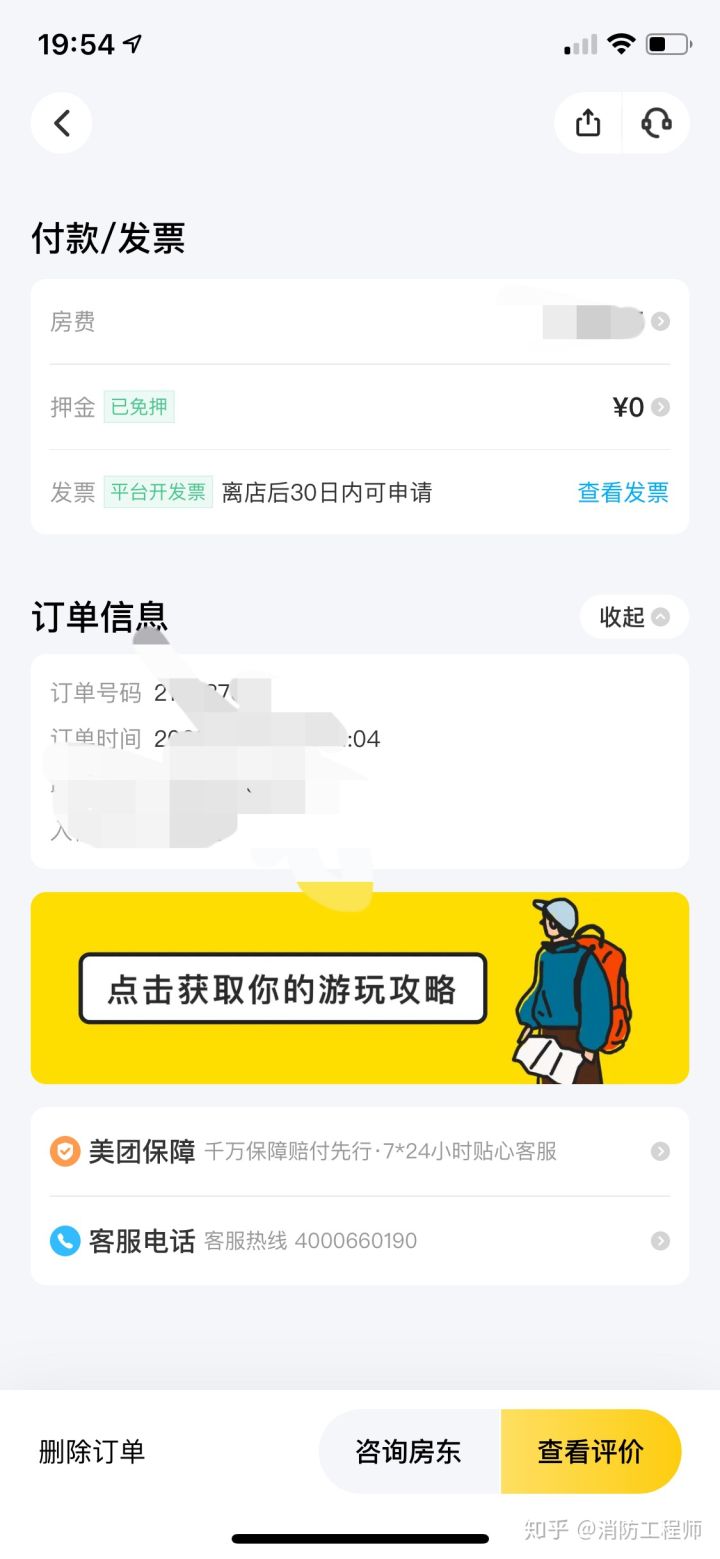720x1559 pixels.
Task: Tap the customer service headset icon
Action: (x=656, y=123)
